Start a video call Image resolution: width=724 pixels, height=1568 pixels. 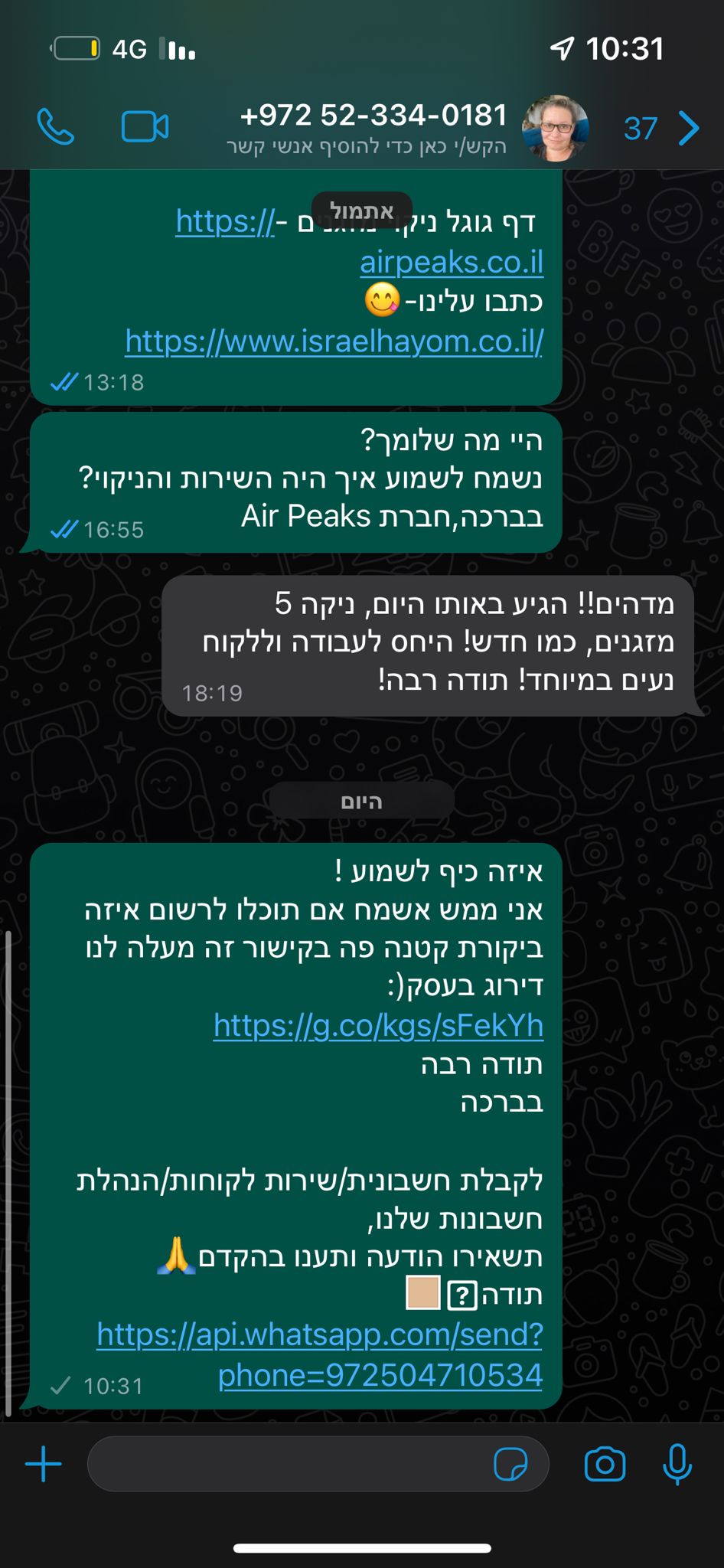point(145,126)
